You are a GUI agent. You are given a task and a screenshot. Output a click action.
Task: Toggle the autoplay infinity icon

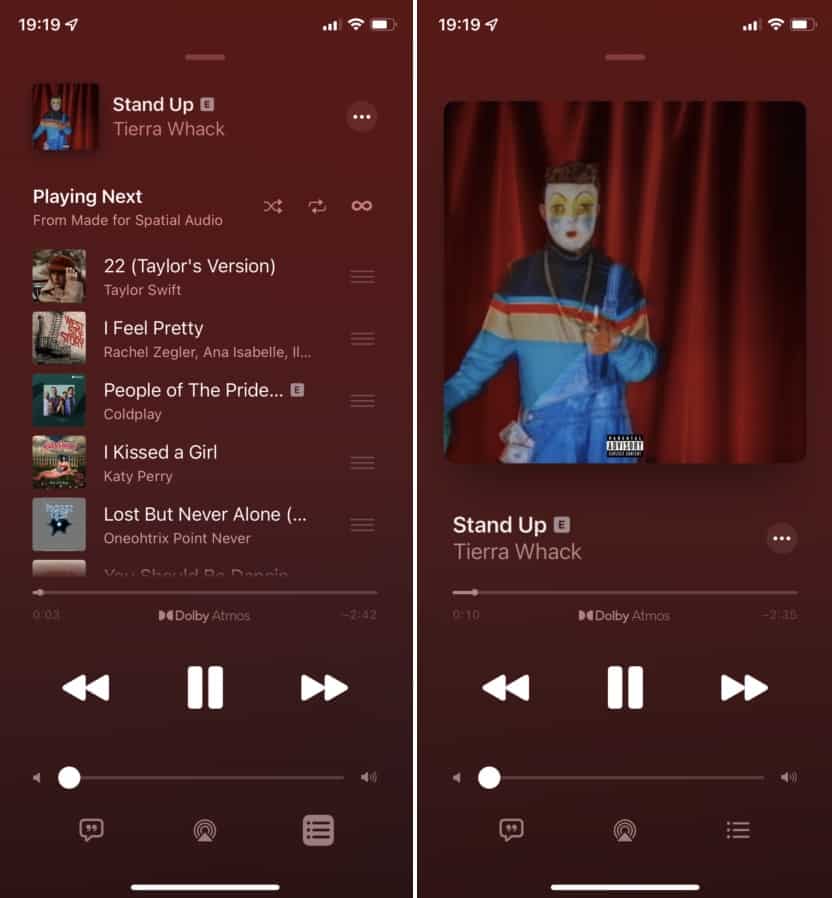point(362,206)
